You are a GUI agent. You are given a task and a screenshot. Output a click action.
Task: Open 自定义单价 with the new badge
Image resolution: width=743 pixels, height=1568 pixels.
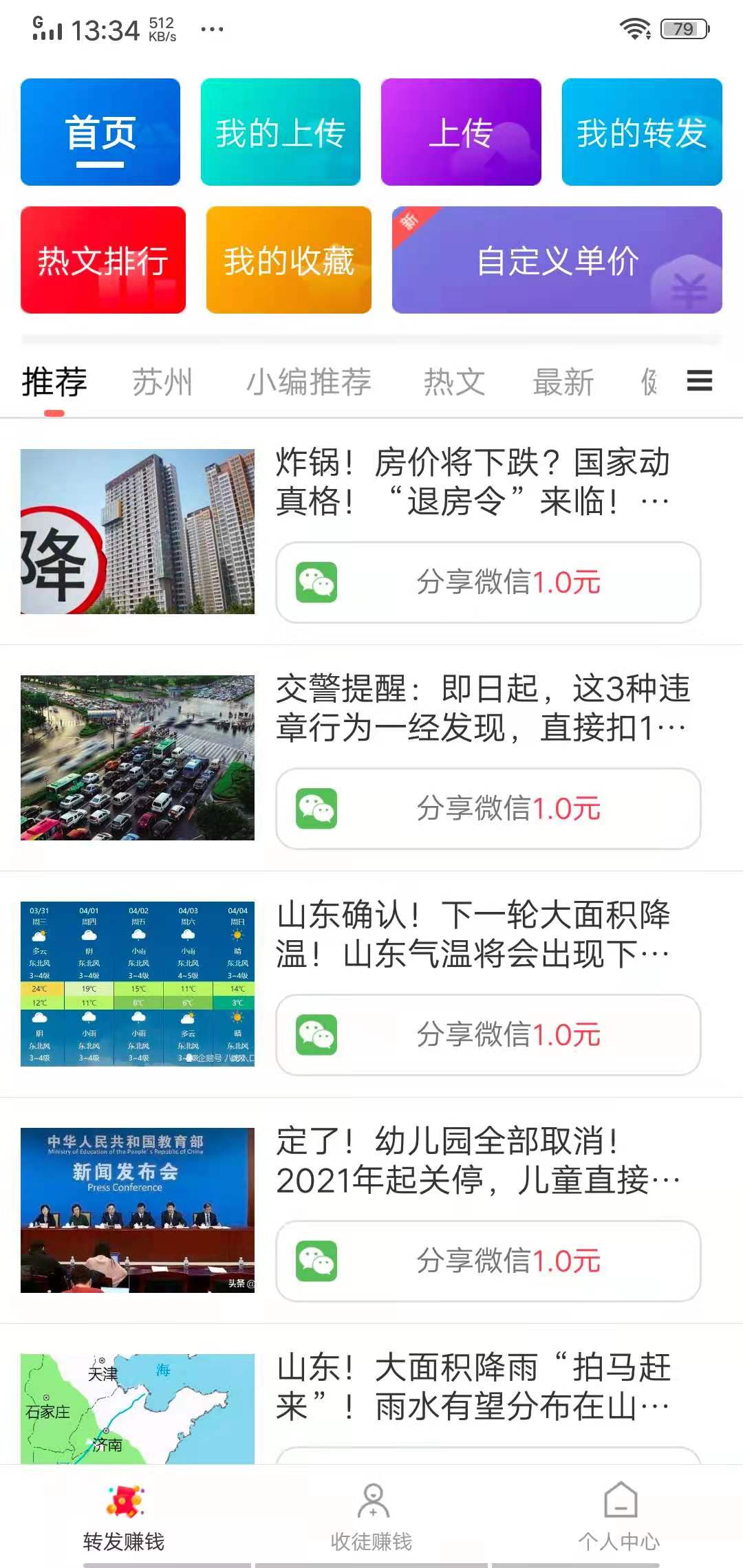(x=556, y=260)
